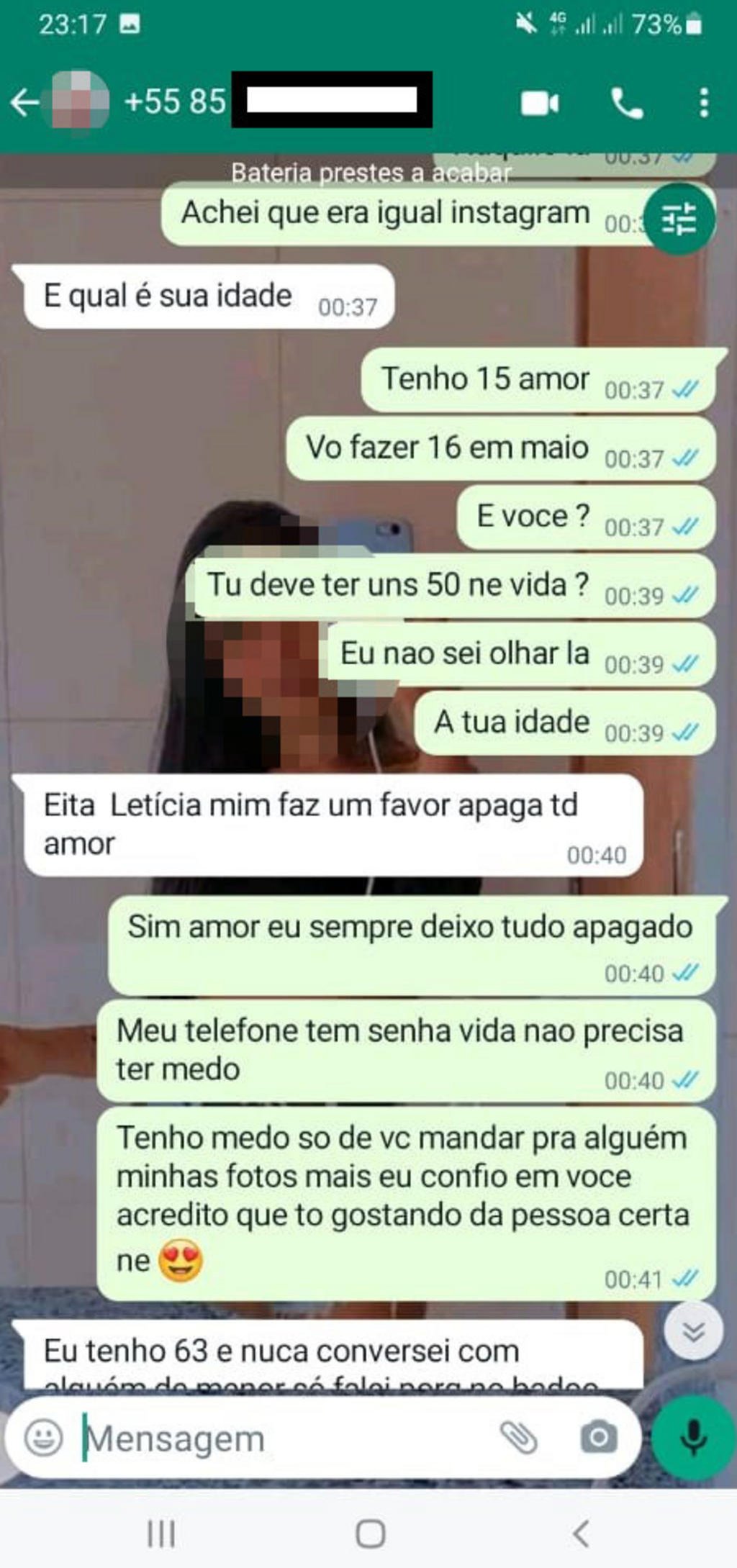
Task: Go back using the top-left arrow
Action: coord(24,103)
